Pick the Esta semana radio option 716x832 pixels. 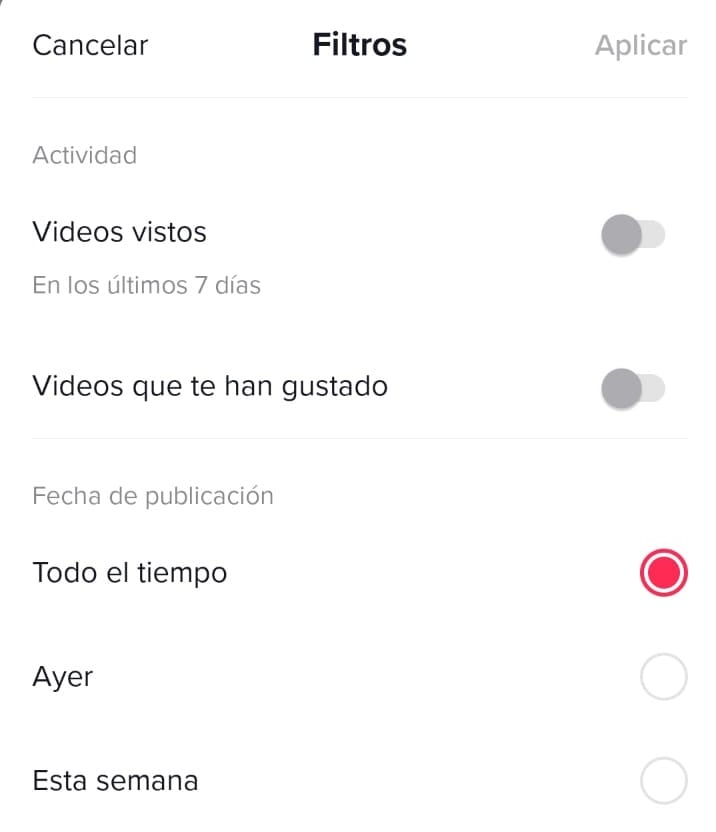point(662,781)
